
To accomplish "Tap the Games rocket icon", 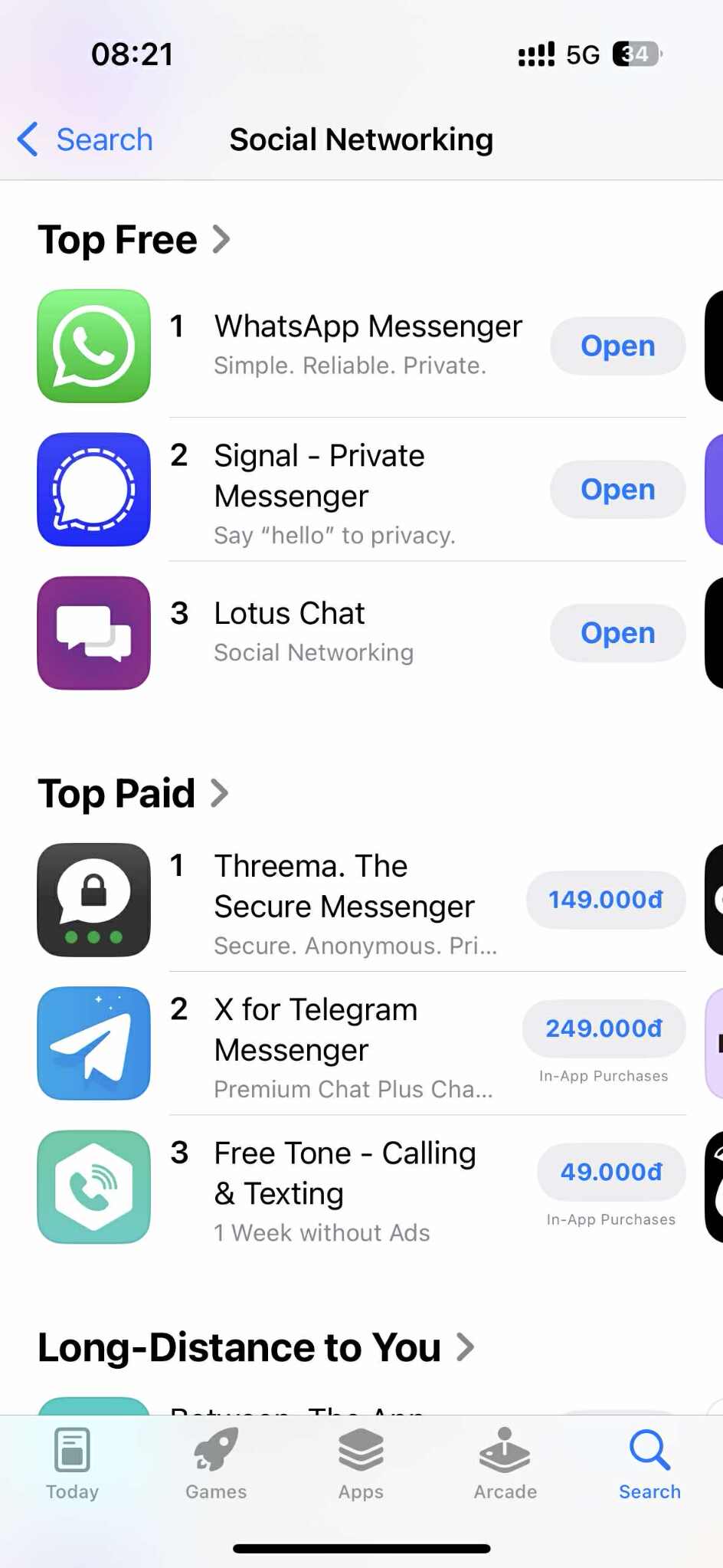I will click(215, 1450).
